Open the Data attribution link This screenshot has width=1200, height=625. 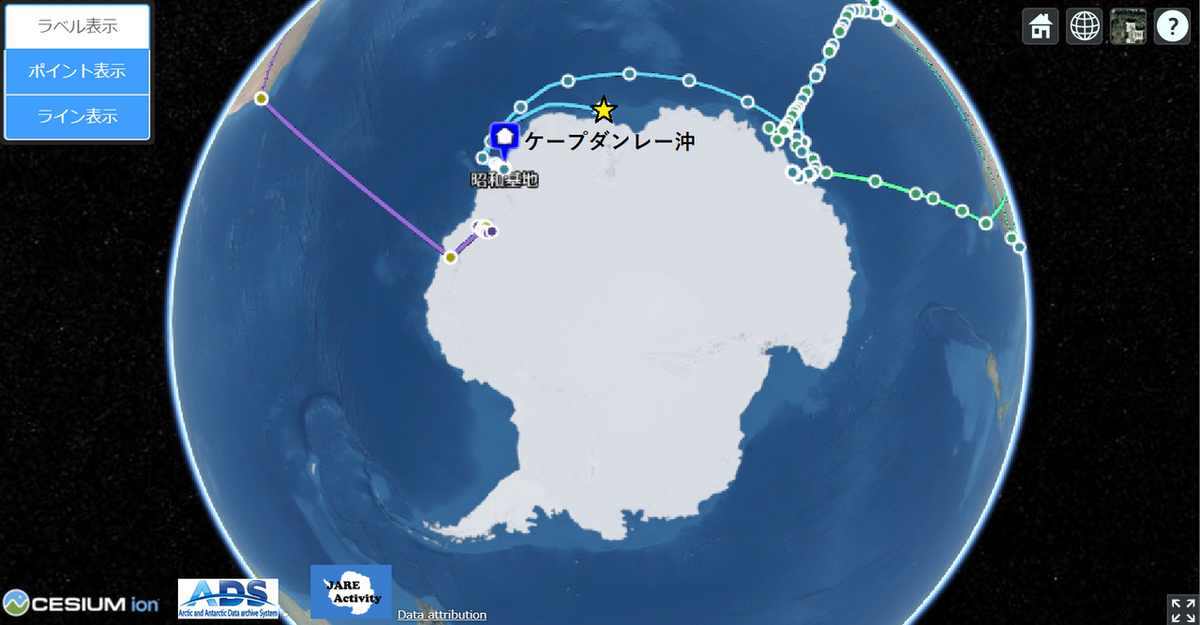click(x=442, y=615)
